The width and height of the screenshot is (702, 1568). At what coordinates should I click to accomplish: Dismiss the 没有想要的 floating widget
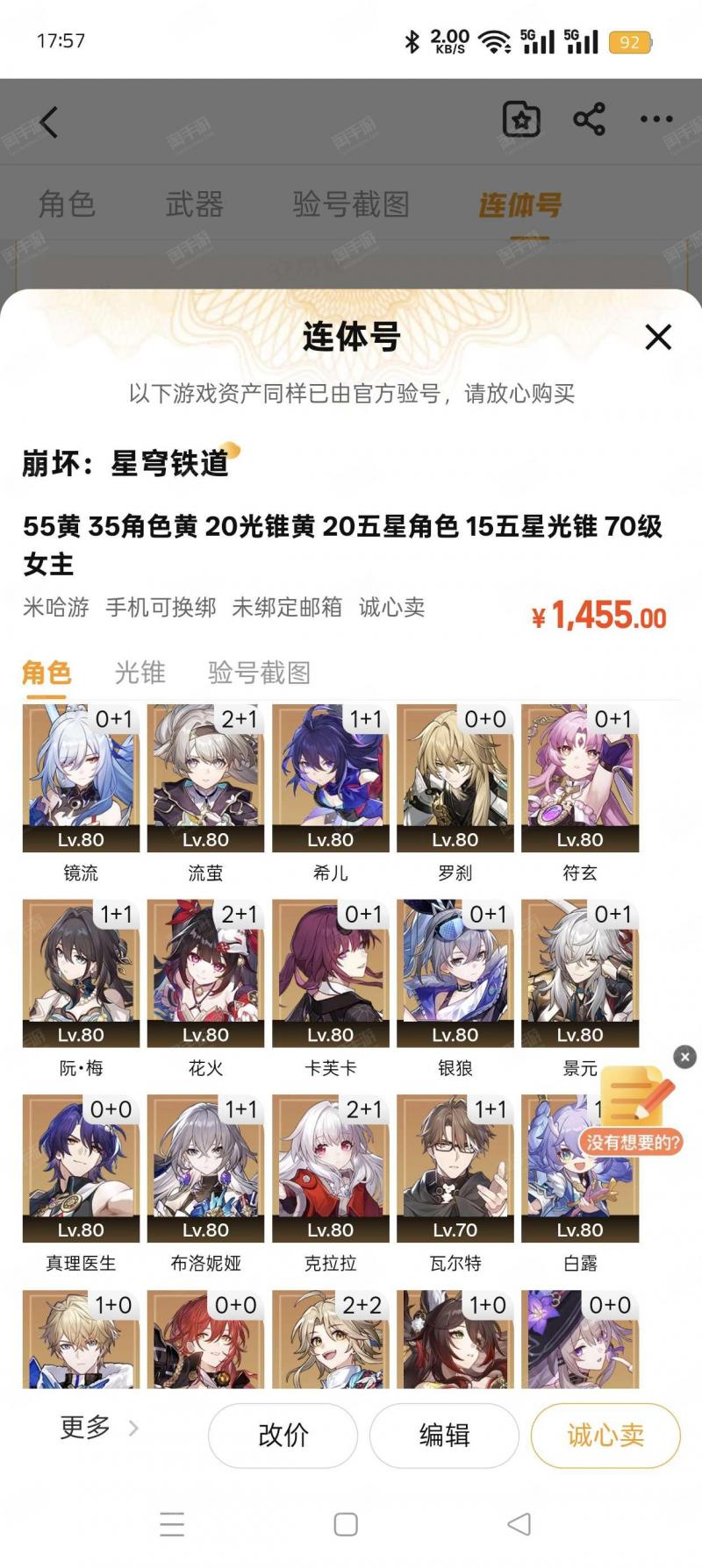coord(685,1057)
